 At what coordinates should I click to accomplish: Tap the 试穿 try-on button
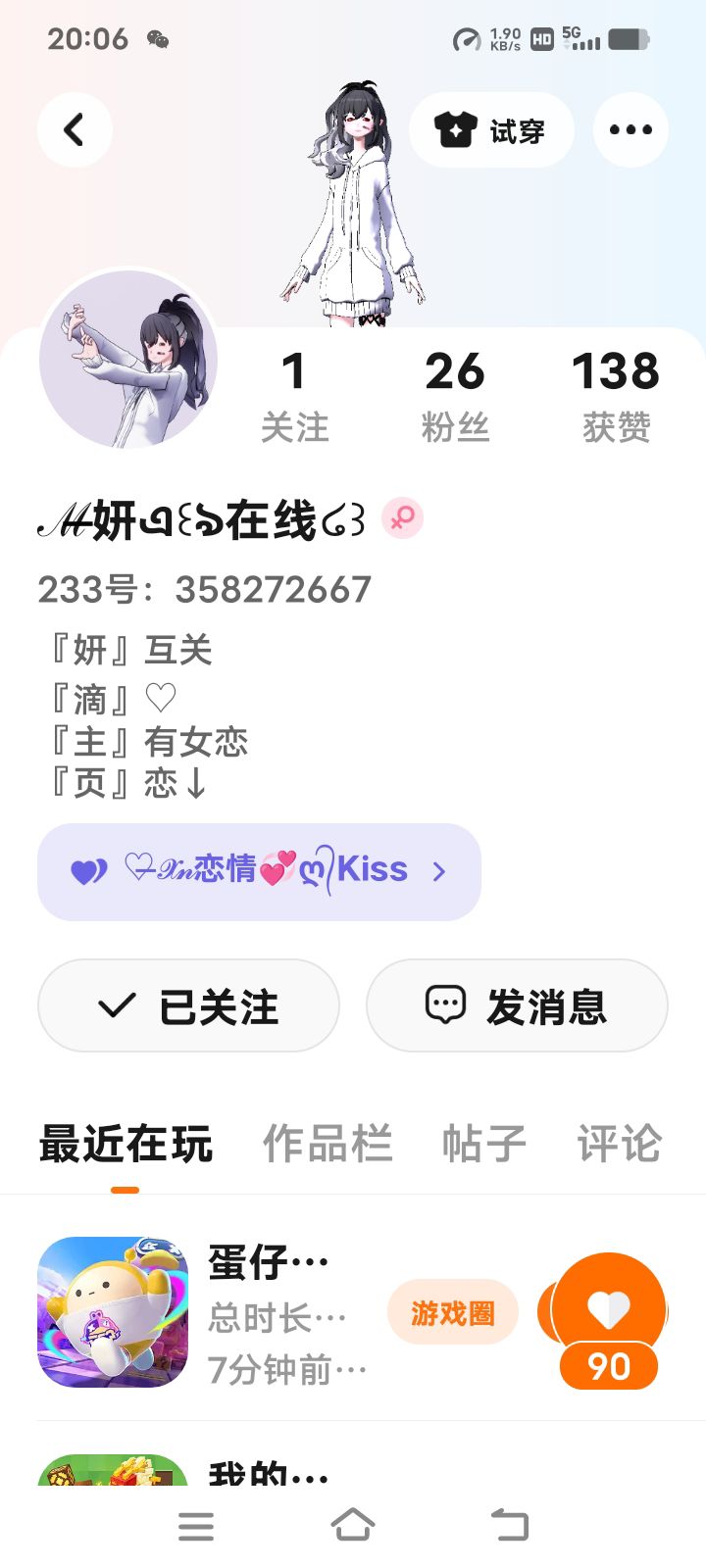click(491, 129)
